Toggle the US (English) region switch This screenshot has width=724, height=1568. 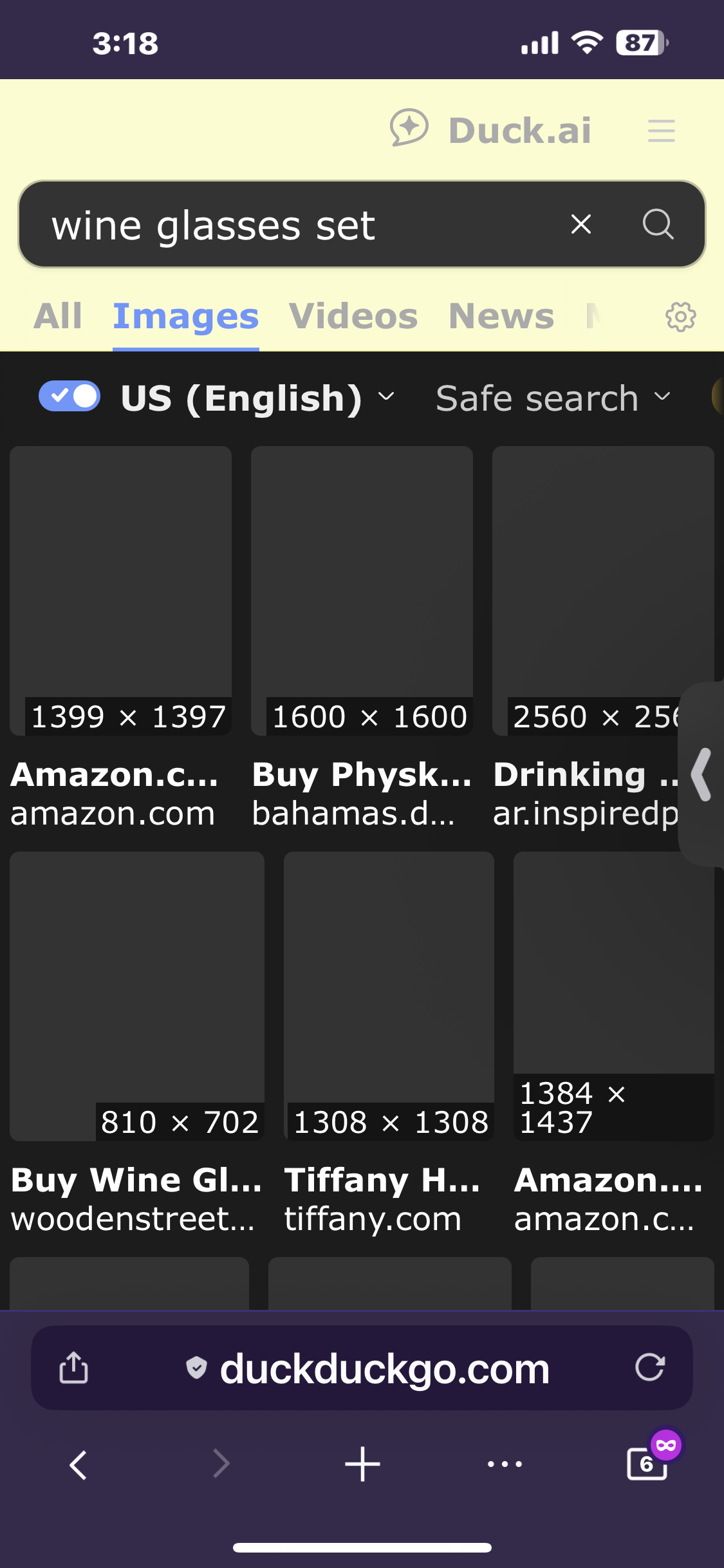click(70, 396)
